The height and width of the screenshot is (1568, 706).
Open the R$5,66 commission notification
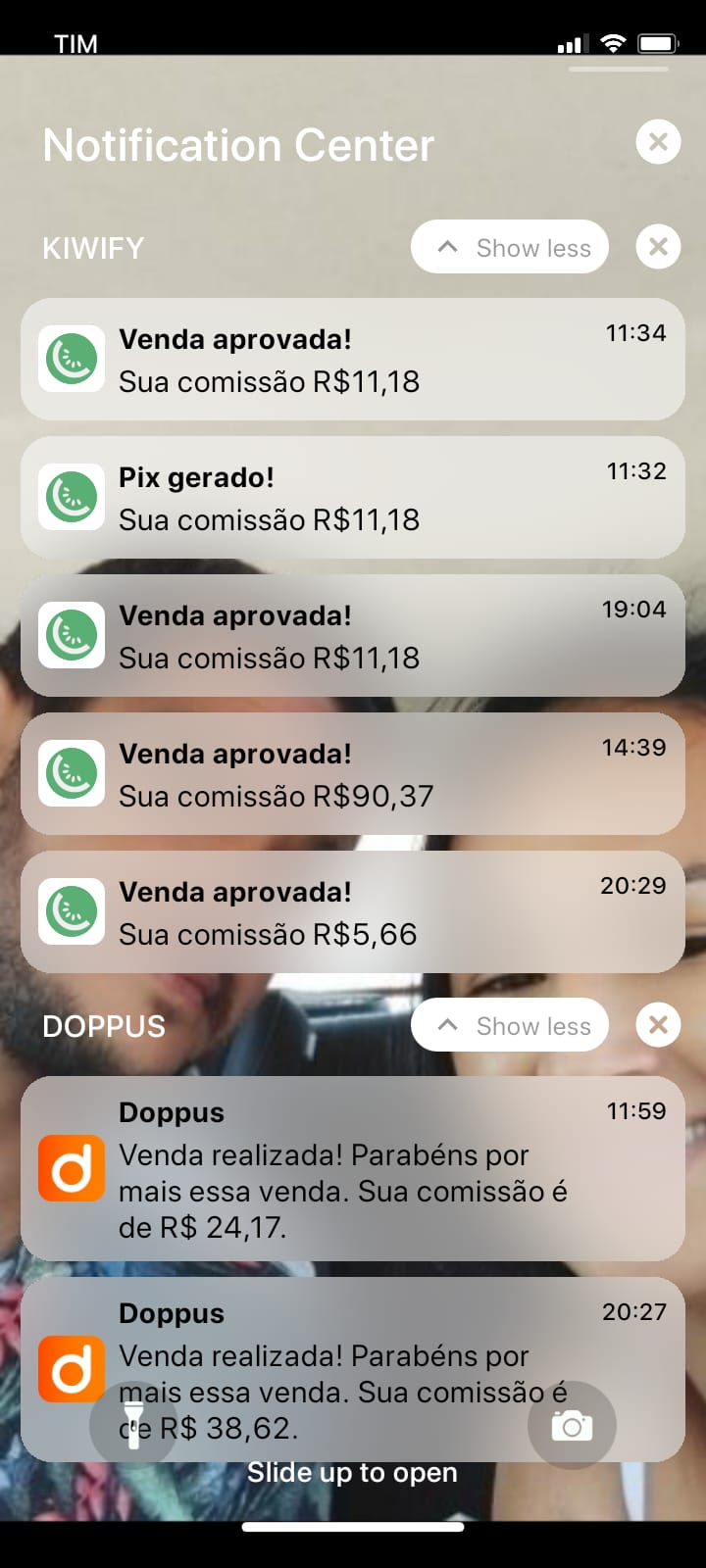(353, 912)
